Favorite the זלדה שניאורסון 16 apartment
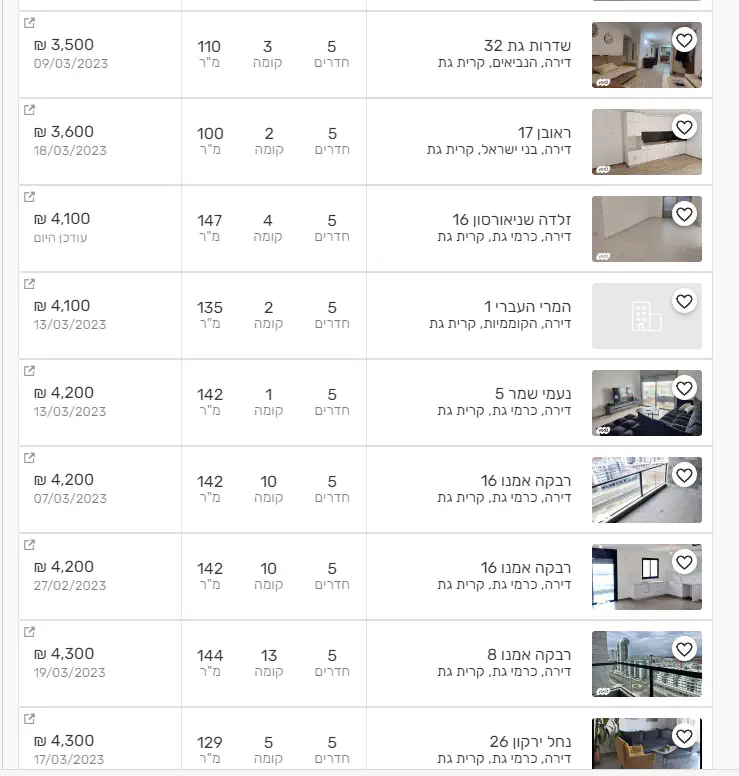Screen dimensions: 739x776 [x=684, y=214]
